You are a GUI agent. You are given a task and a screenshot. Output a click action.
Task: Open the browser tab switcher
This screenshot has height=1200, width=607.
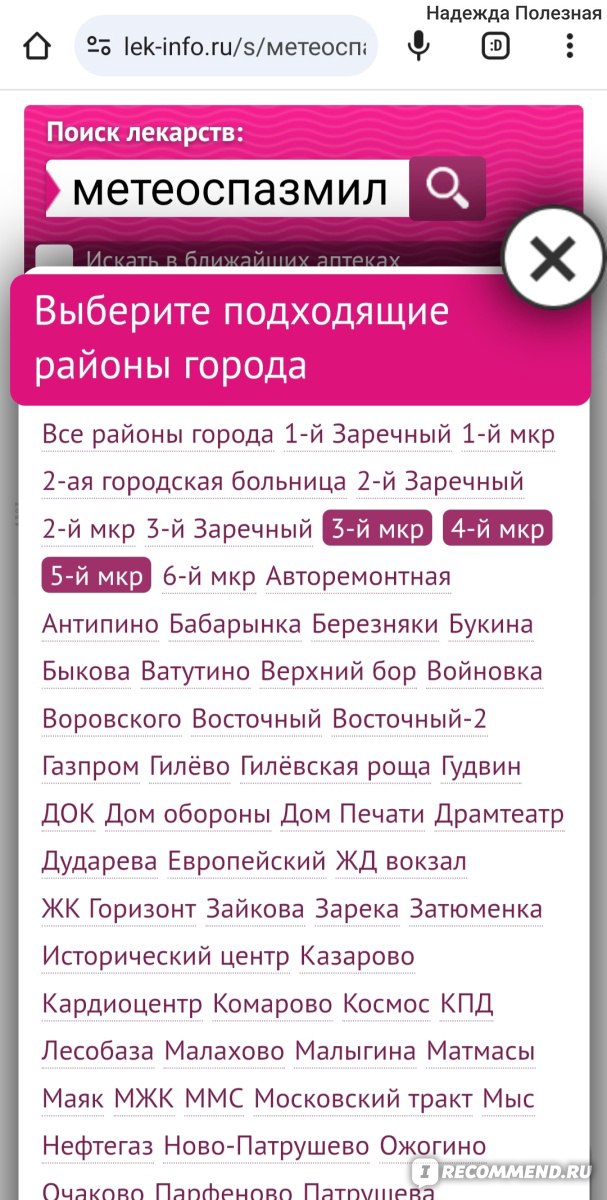point(495,46)
